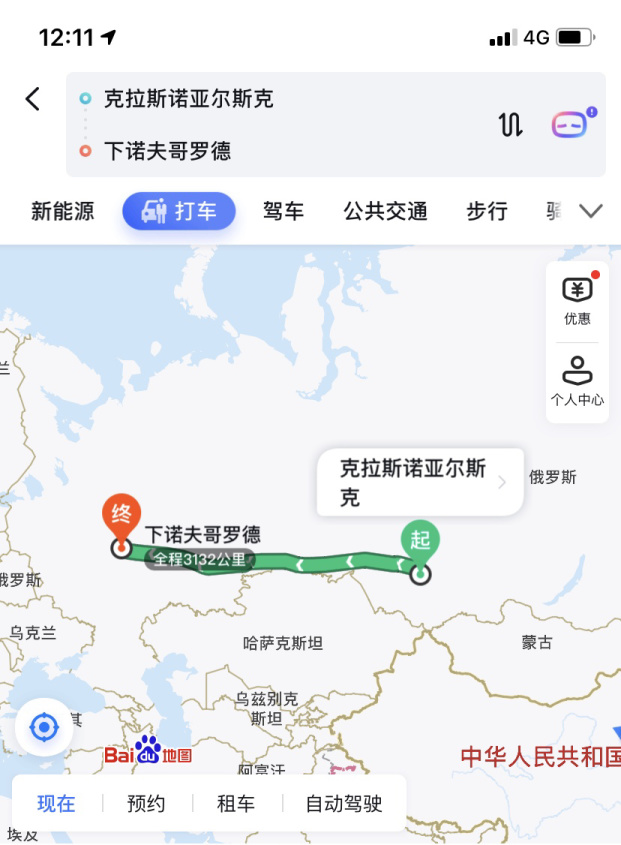
Task: Edit the starting point 克拉斯诺亚尔斯克
Action: click(188, 99)
